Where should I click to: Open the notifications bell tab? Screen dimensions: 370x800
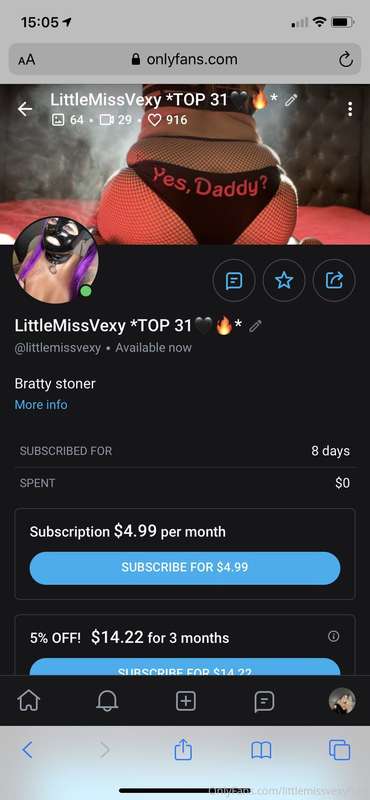point(107,701)
